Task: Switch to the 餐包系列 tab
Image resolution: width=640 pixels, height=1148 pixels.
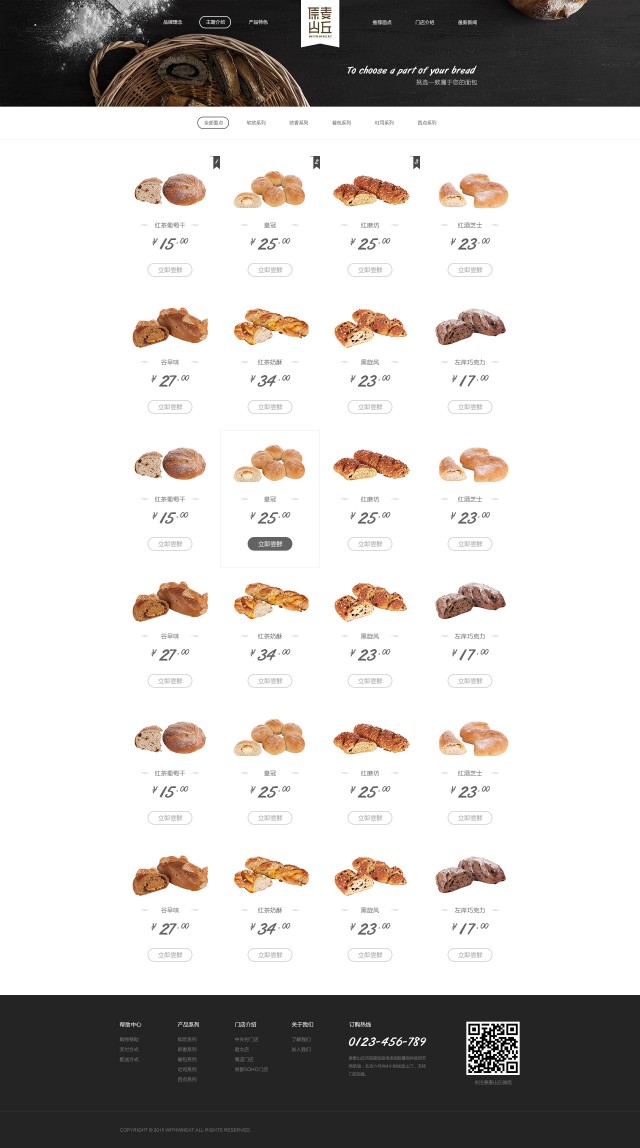Action: click(341, 122)
